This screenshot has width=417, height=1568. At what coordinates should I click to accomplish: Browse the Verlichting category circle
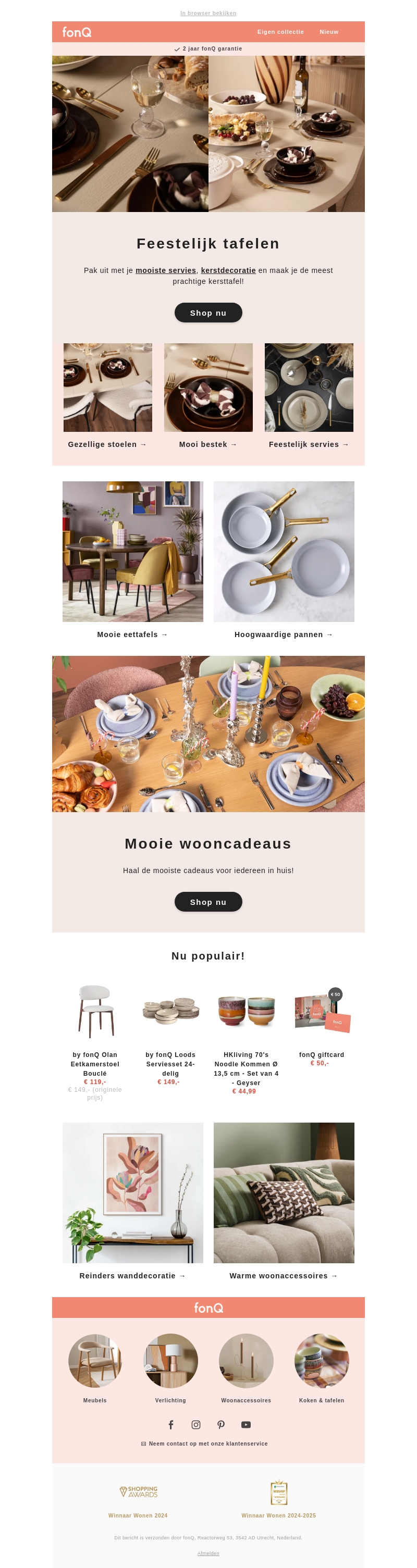(x=170, y=1362)
